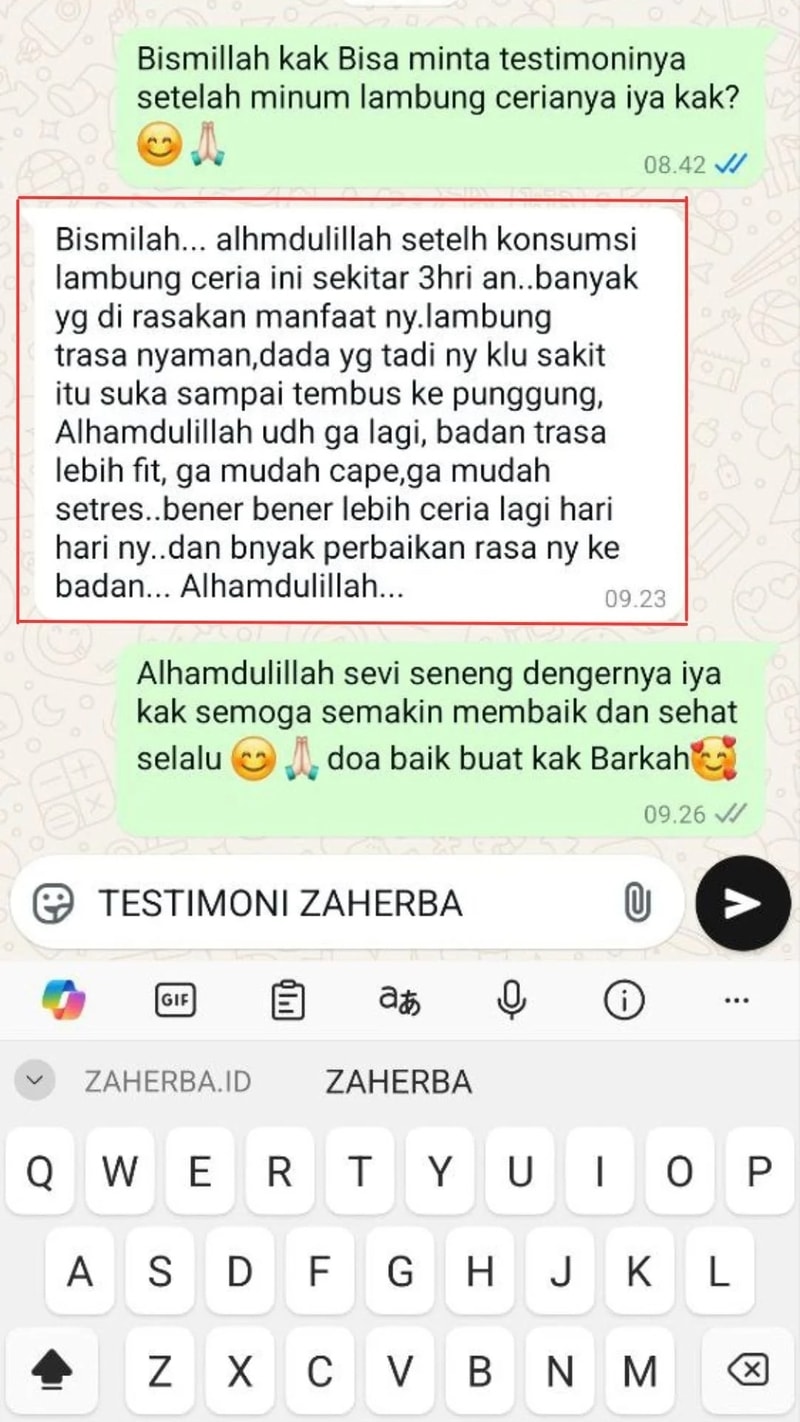Open the GIF keyboard panel
800x1422 pixels.
175,1000
